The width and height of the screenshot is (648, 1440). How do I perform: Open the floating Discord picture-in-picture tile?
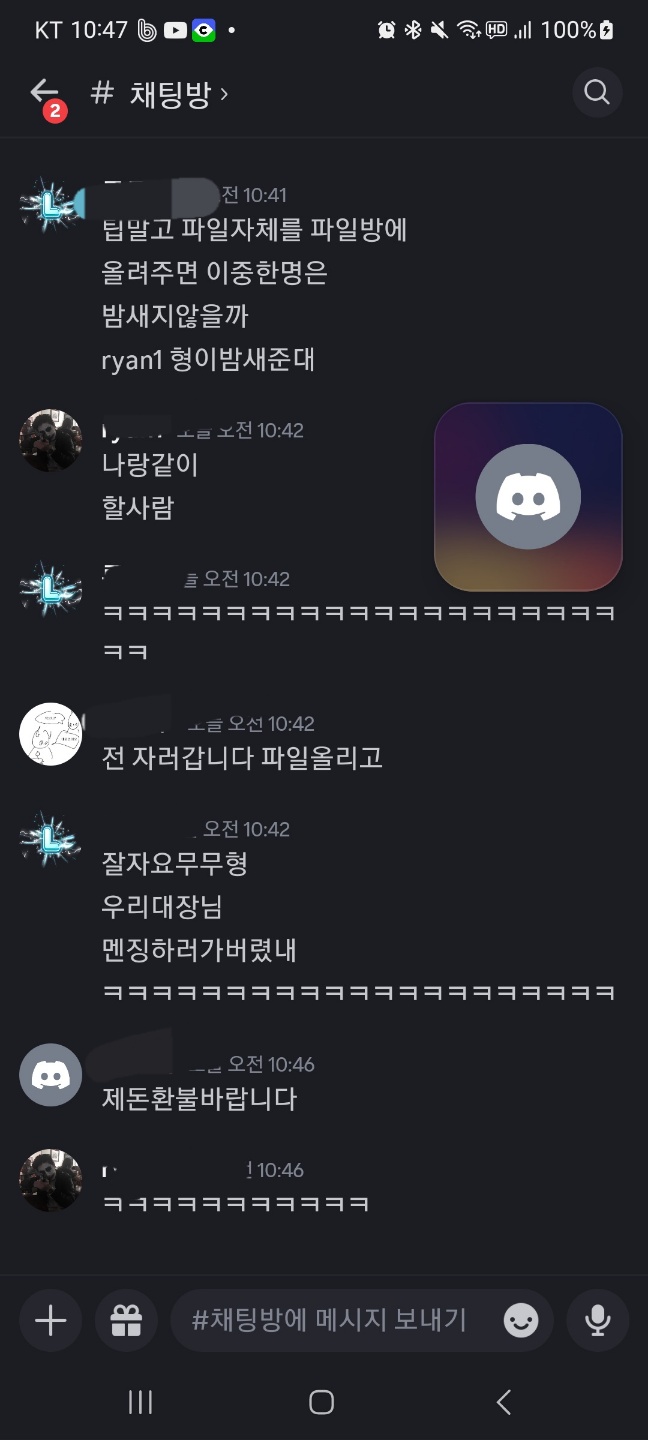point(528,497)
